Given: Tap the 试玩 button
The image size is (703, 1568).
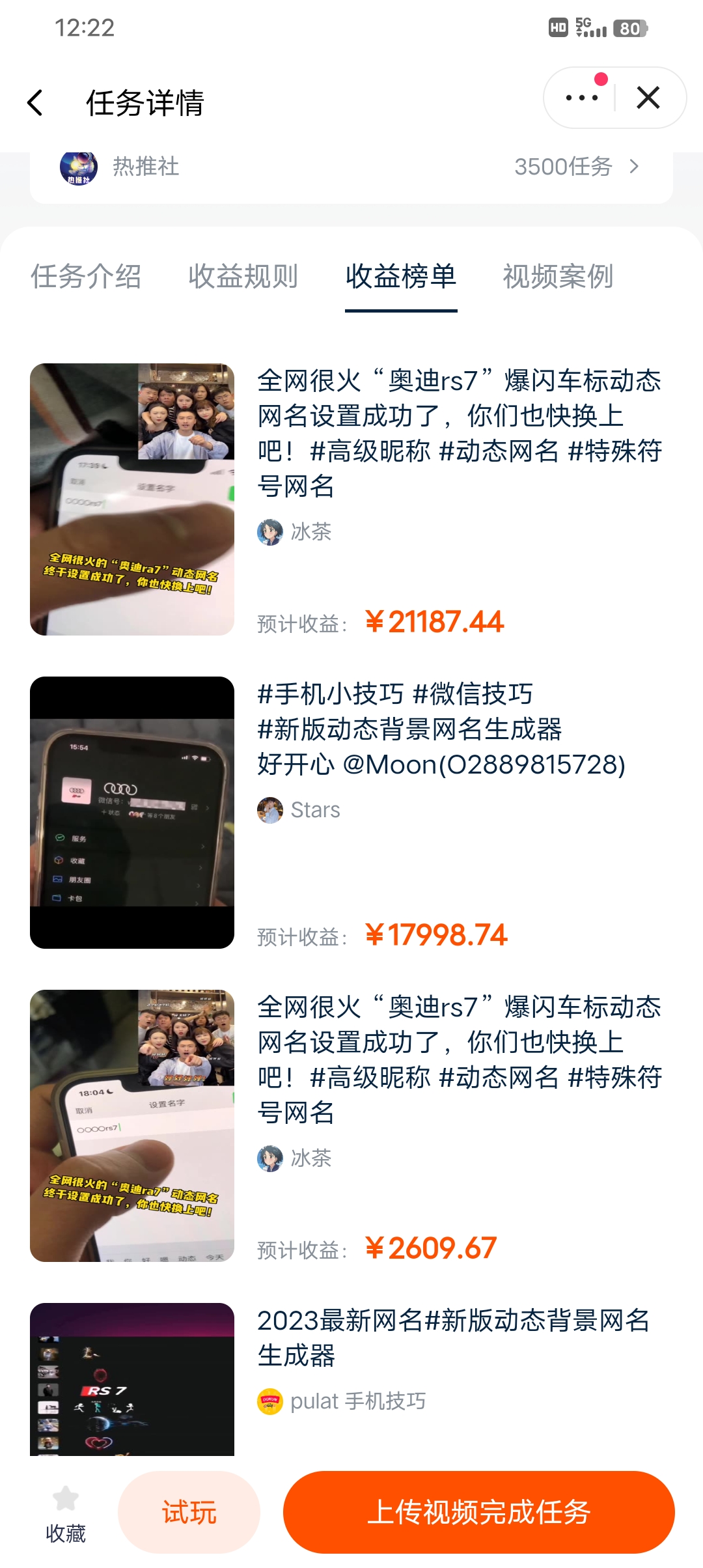Looking at the screenshot, I should [x=189, y=1512].
